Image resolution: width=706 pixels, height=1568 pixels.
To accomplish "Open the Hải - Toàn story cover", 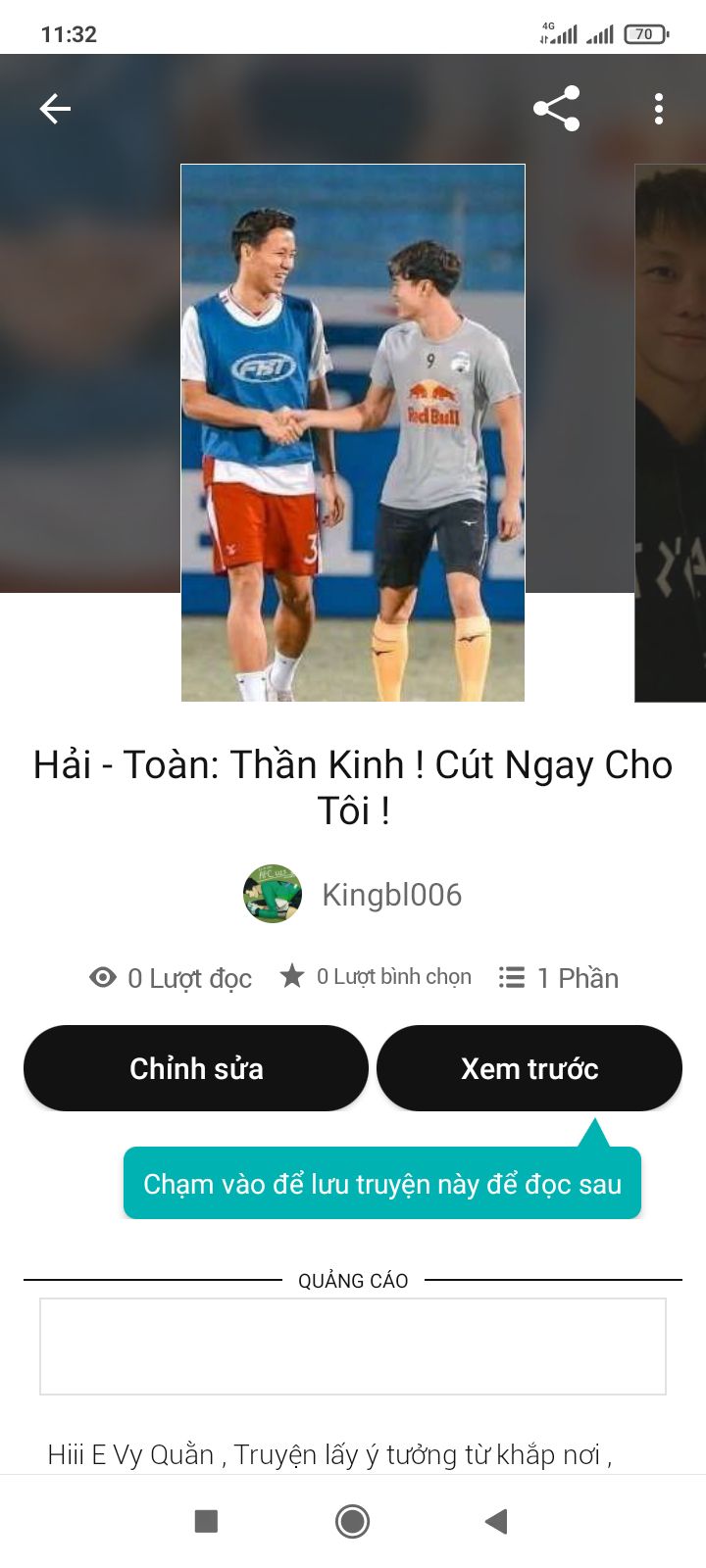I will (353, 432).
